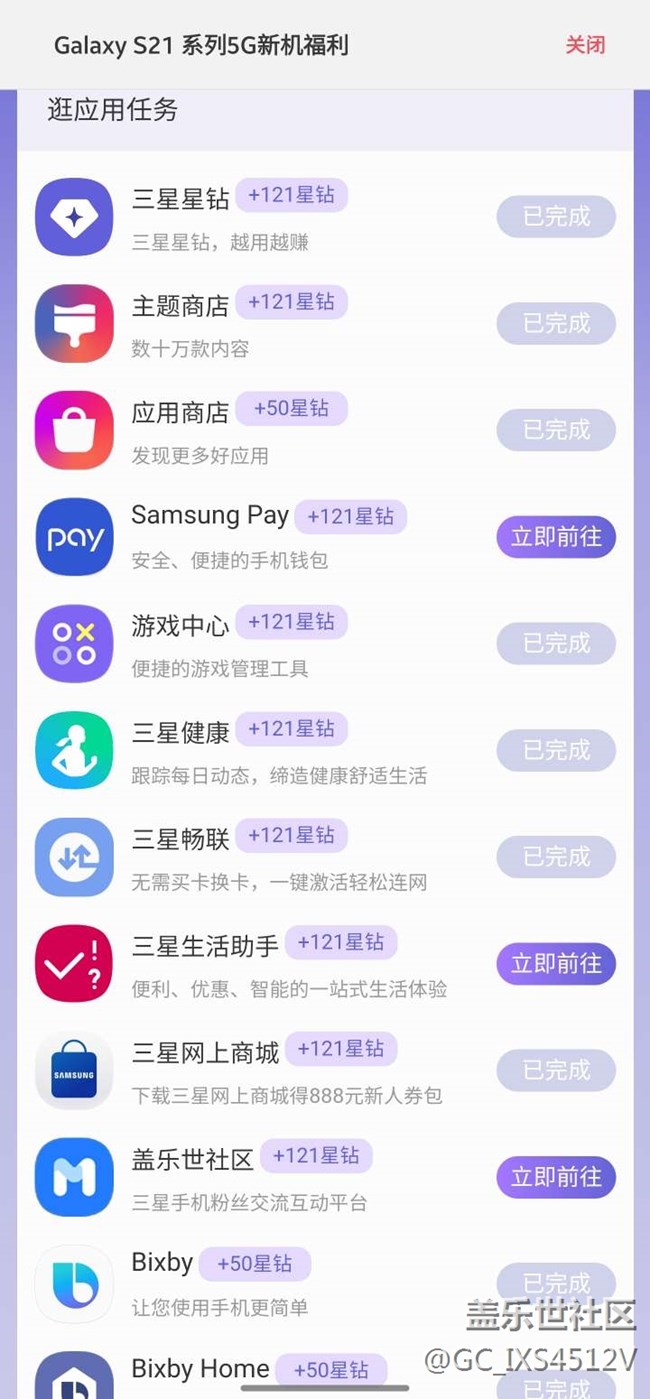Open the 应用商店 task row
The image size is (650, 1399).
tap(325, 430)
